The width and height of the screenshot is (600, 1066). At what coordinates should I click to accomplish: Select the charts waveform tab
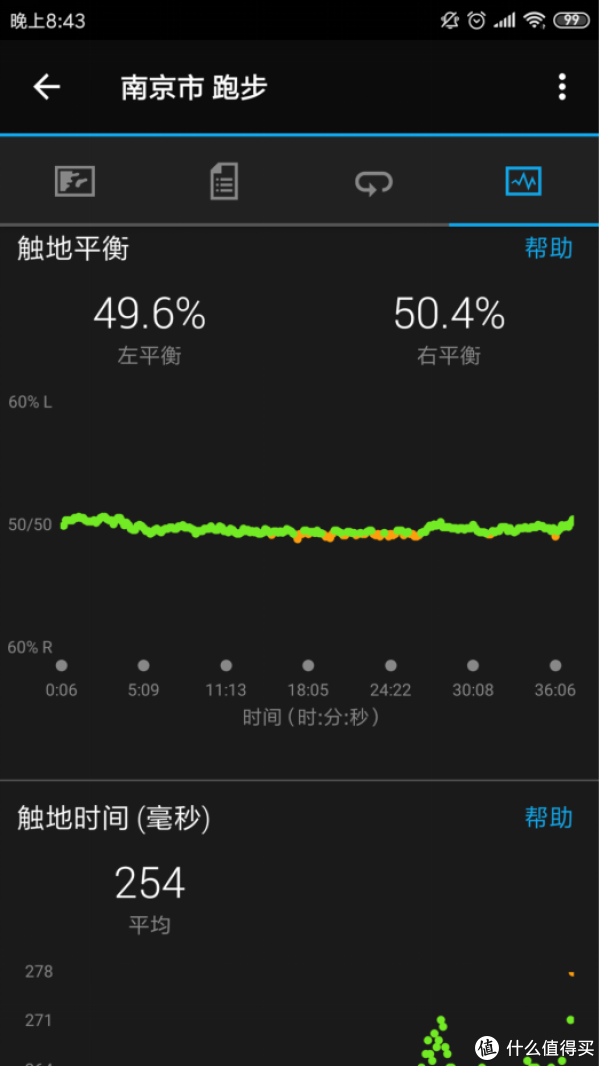click(x=523, y=182)
